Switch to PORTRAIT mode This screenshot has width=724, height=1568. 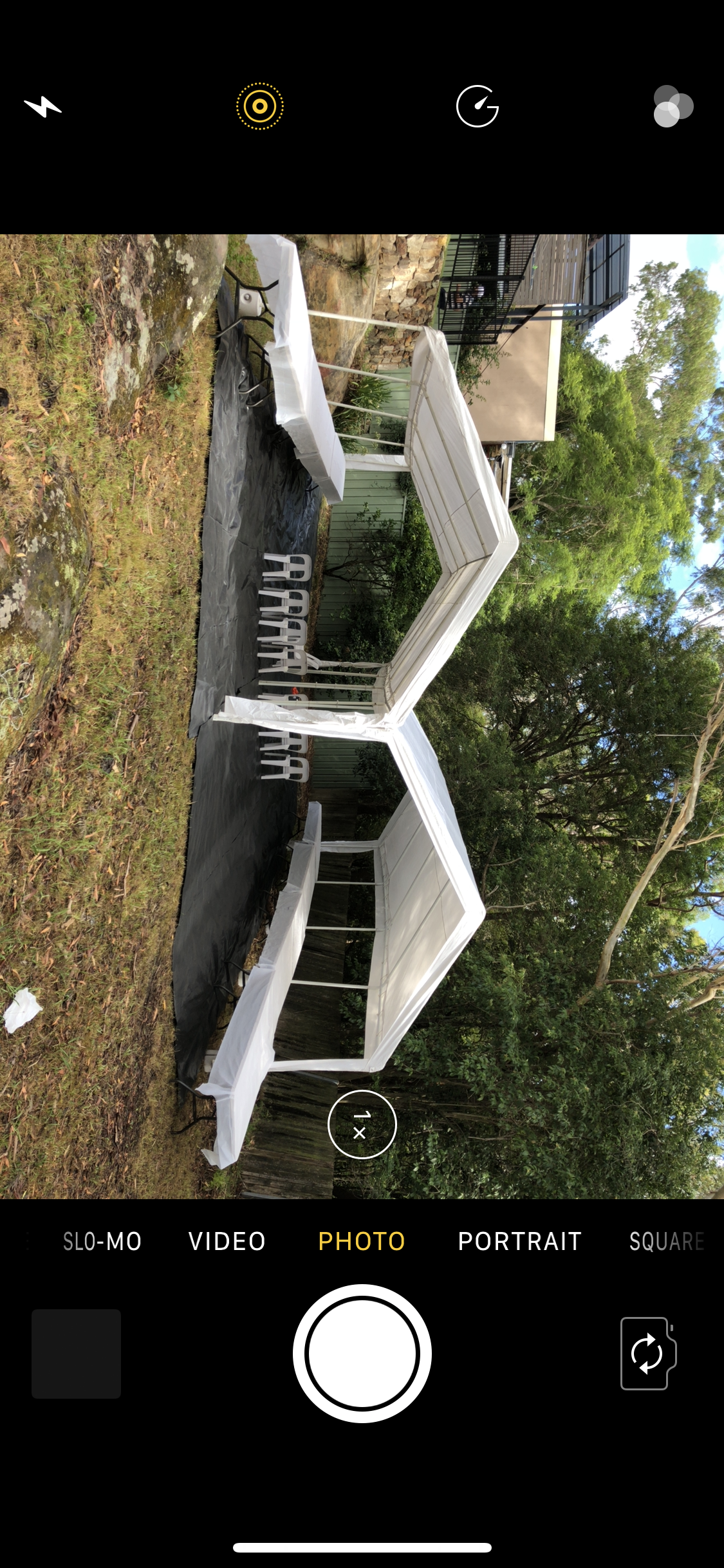519,1241
